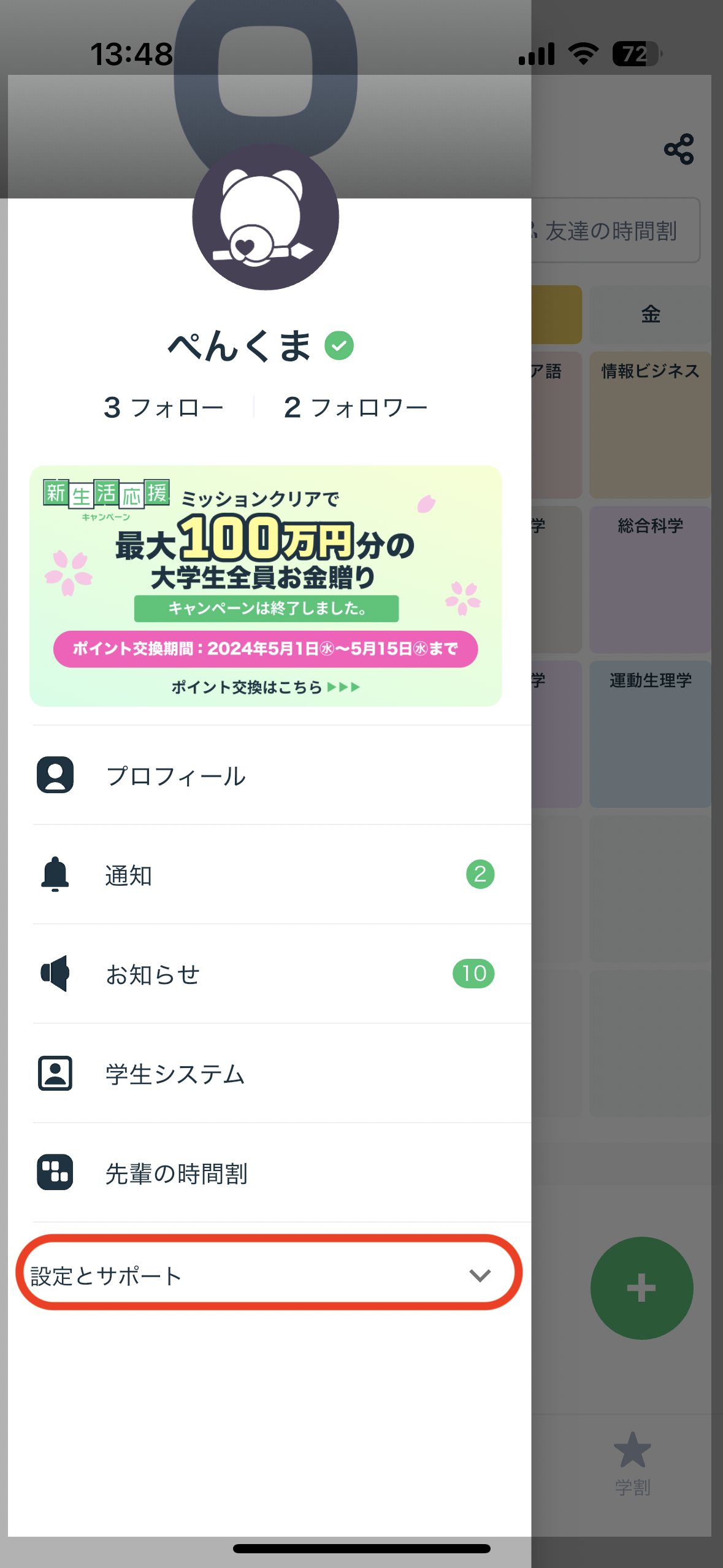The width and height of the screenshot is (723, 1568).
Task: Tap the green plus button to add class
Action: 641,1288
